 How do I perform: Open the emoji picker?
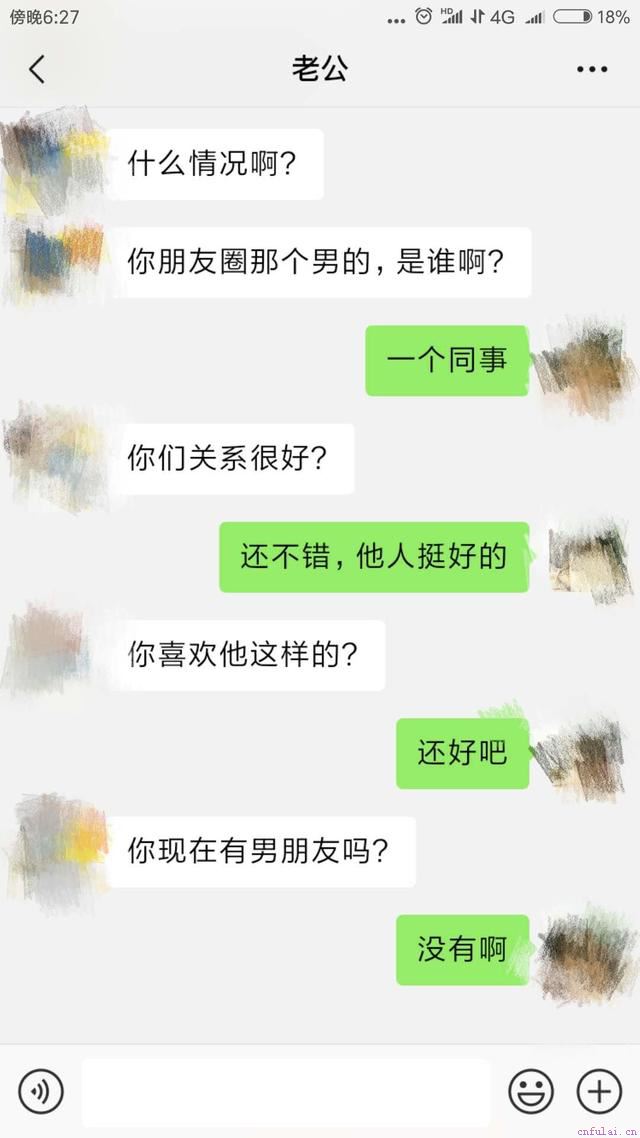tap(530, 1091)
